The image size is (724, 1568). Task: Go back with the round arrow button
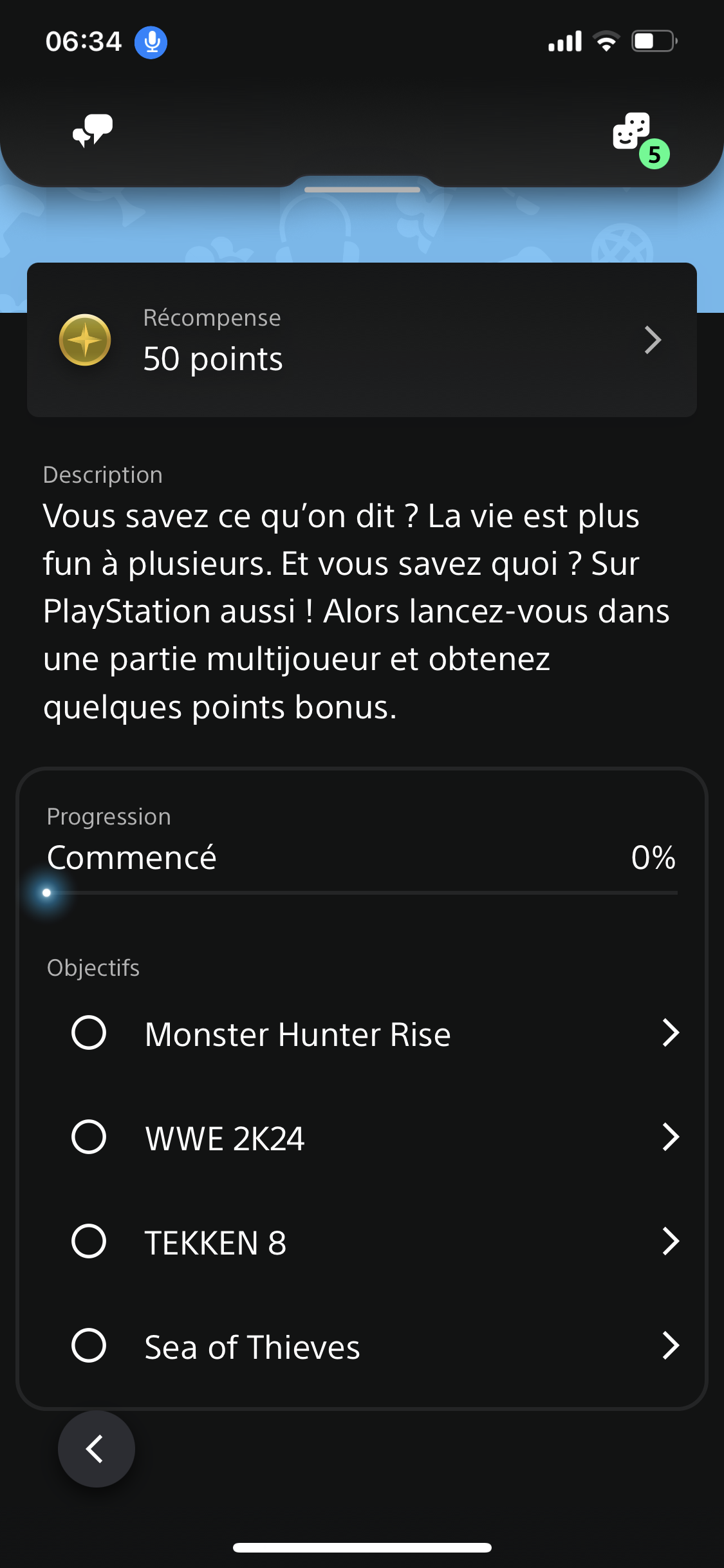(97, 1449)
